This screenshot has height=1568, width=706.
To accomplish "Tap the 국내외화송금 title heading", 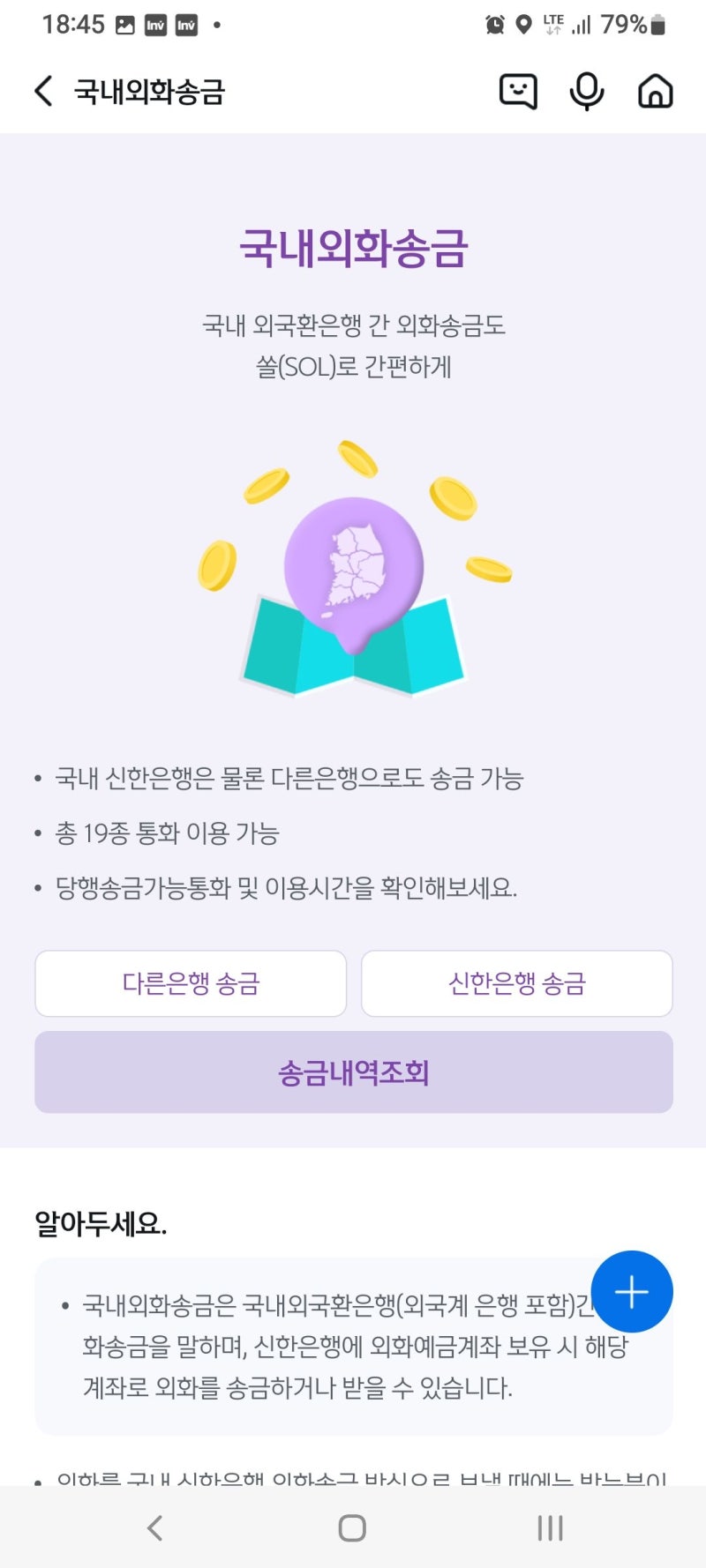I will pyautogui.click(x=353, y=250).
